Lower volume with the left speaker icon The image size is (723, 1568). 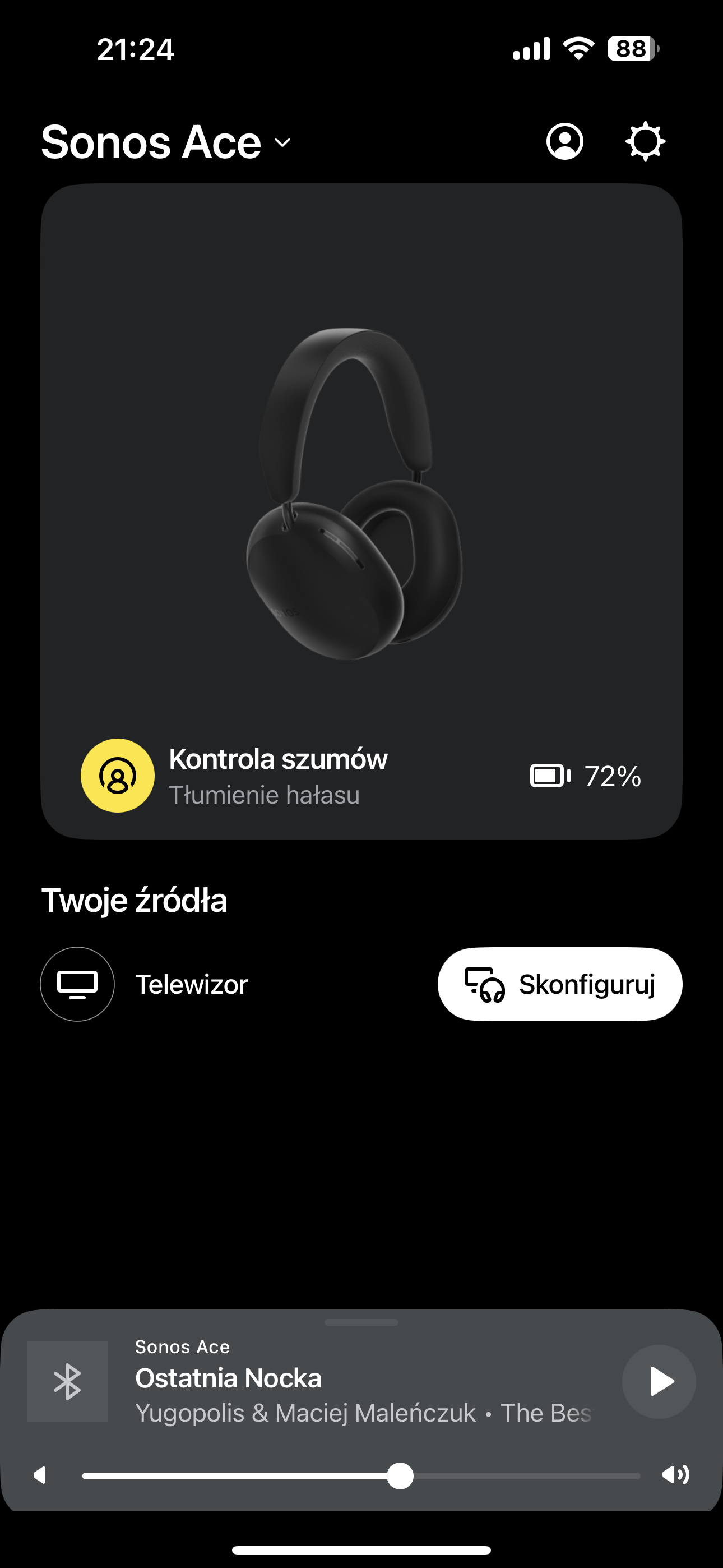[40, 1475]
